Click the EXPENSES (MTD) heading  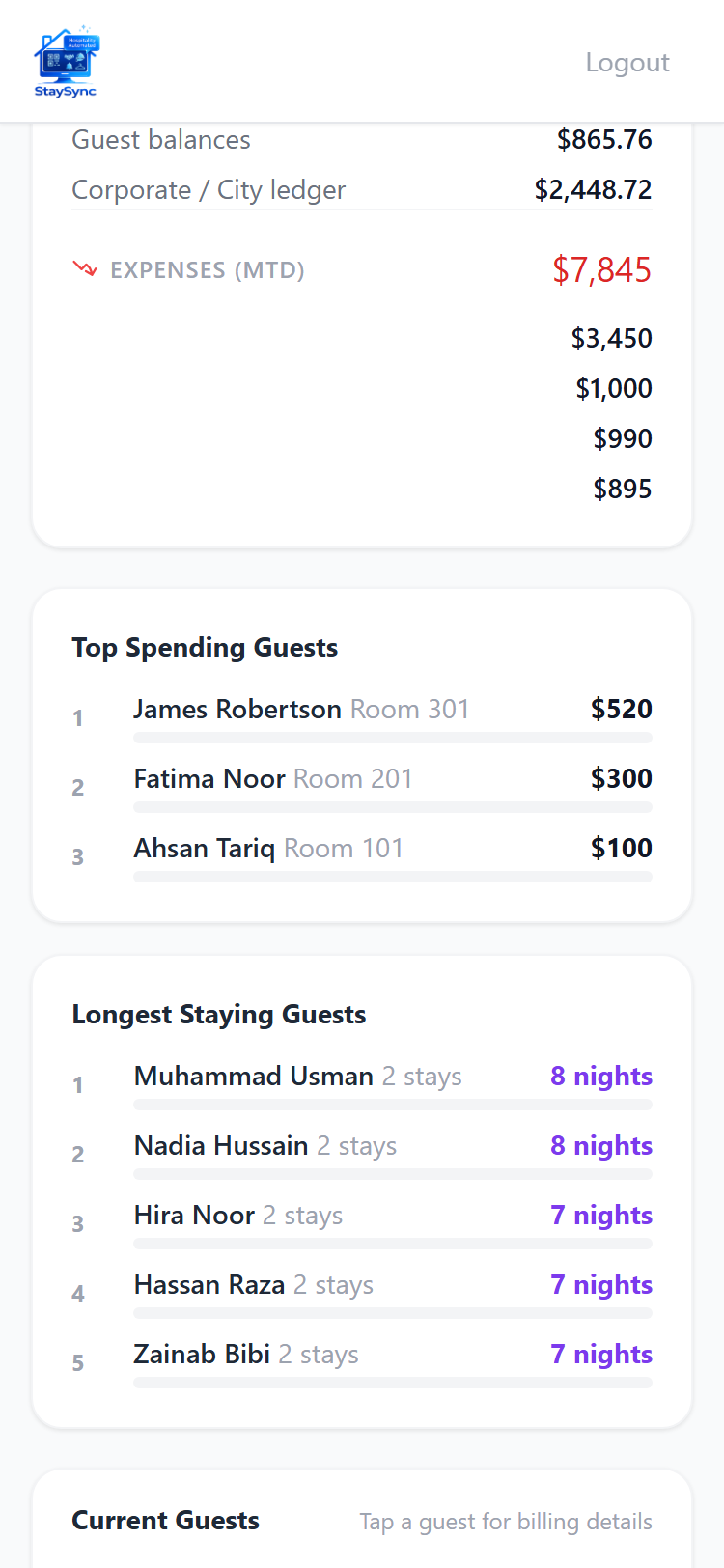[x=209, y=270]
